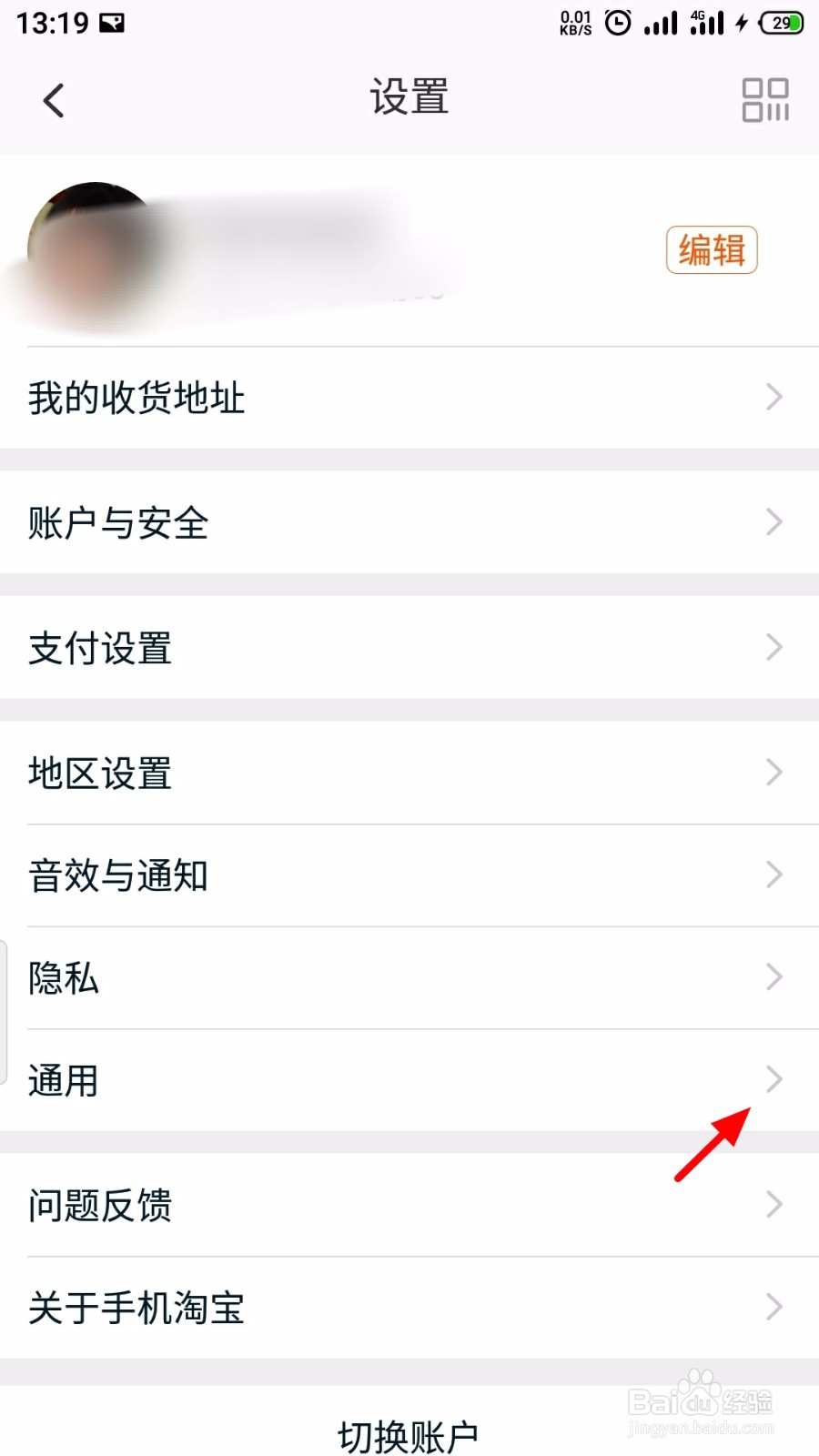Image resolution: width=819 pixels, height=1456 pixels.
Task: Open 地区设置 from the settings list
Action: [x=97, y=773]
